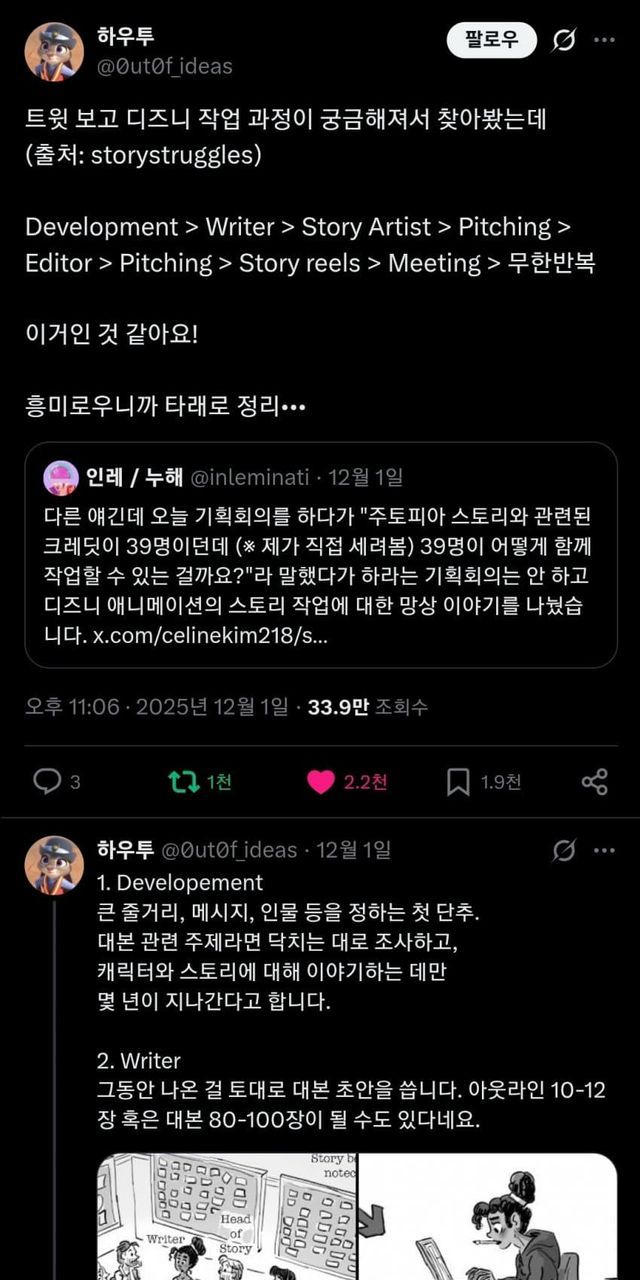Bookmark the tweet showing 1.9천 saves
The image size is (640, 1280).
click(458, 781)
